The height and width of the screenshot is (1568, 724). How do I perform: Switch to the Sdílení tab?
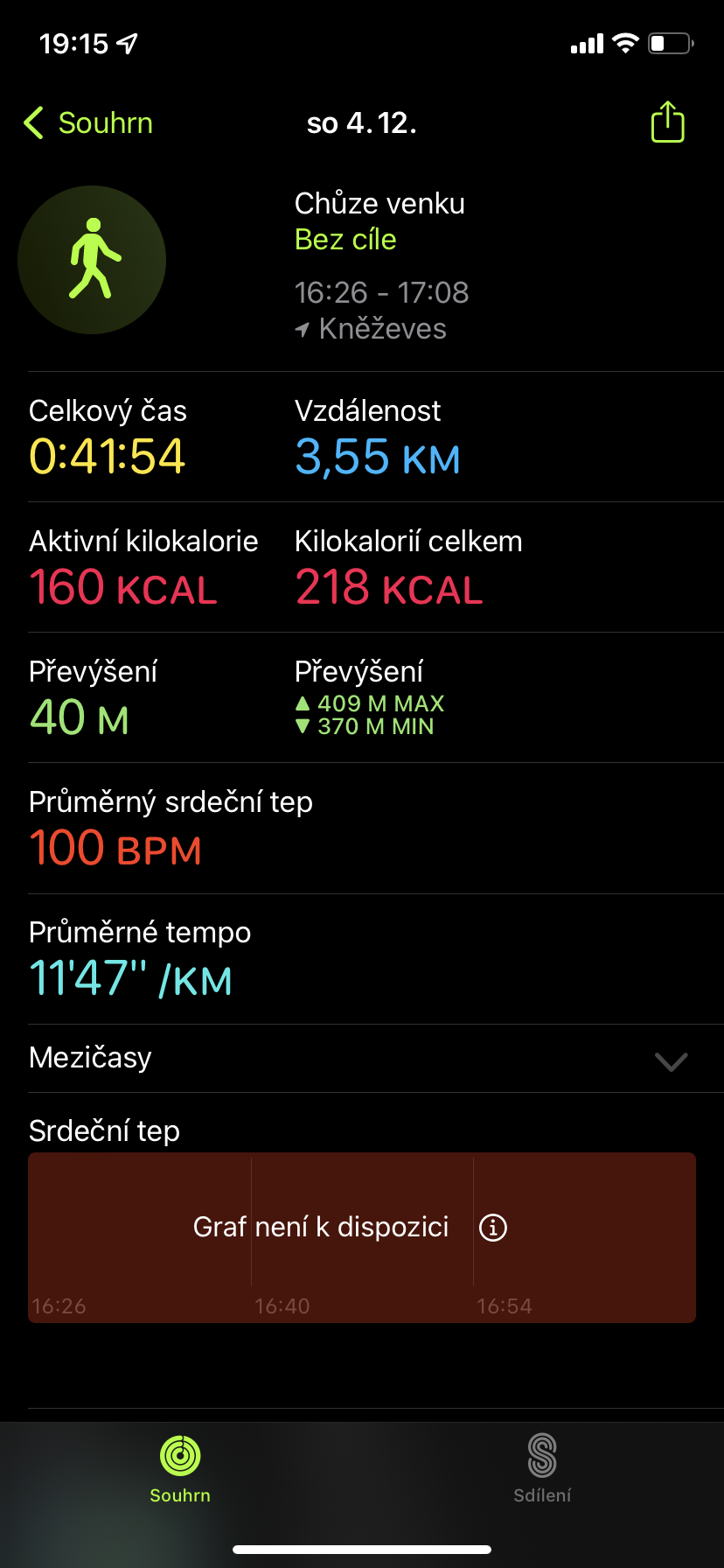[542, 1468]
